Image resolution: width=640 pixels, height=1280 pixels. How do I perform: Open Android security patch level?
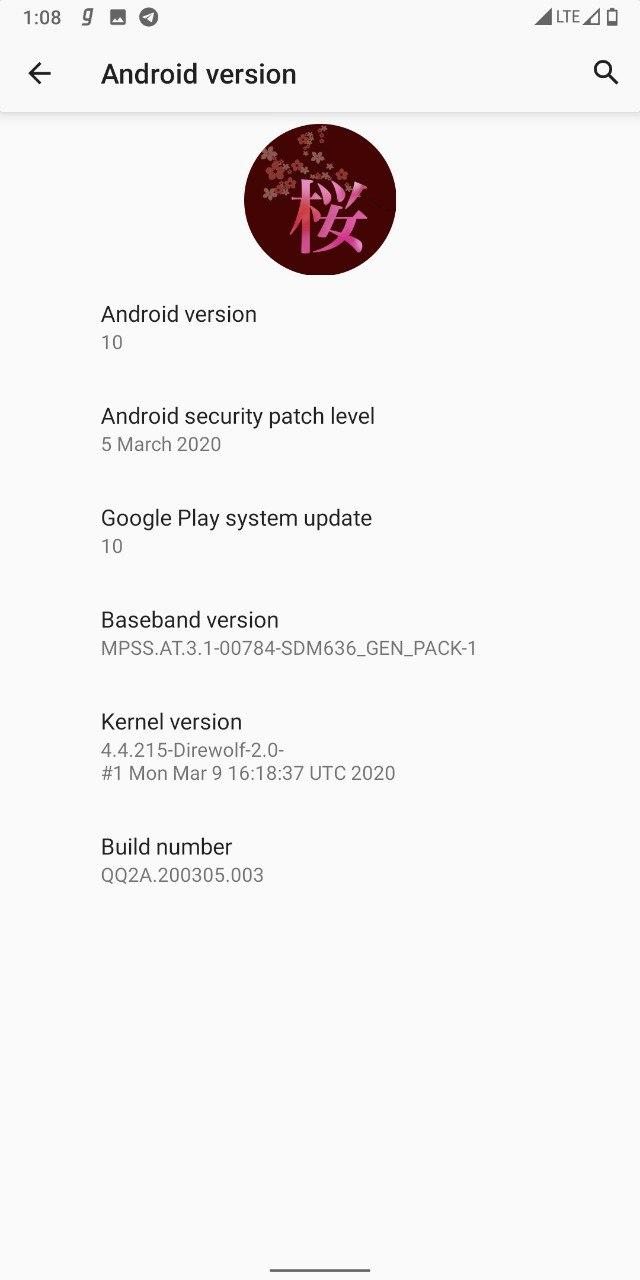tap(320, 430)
